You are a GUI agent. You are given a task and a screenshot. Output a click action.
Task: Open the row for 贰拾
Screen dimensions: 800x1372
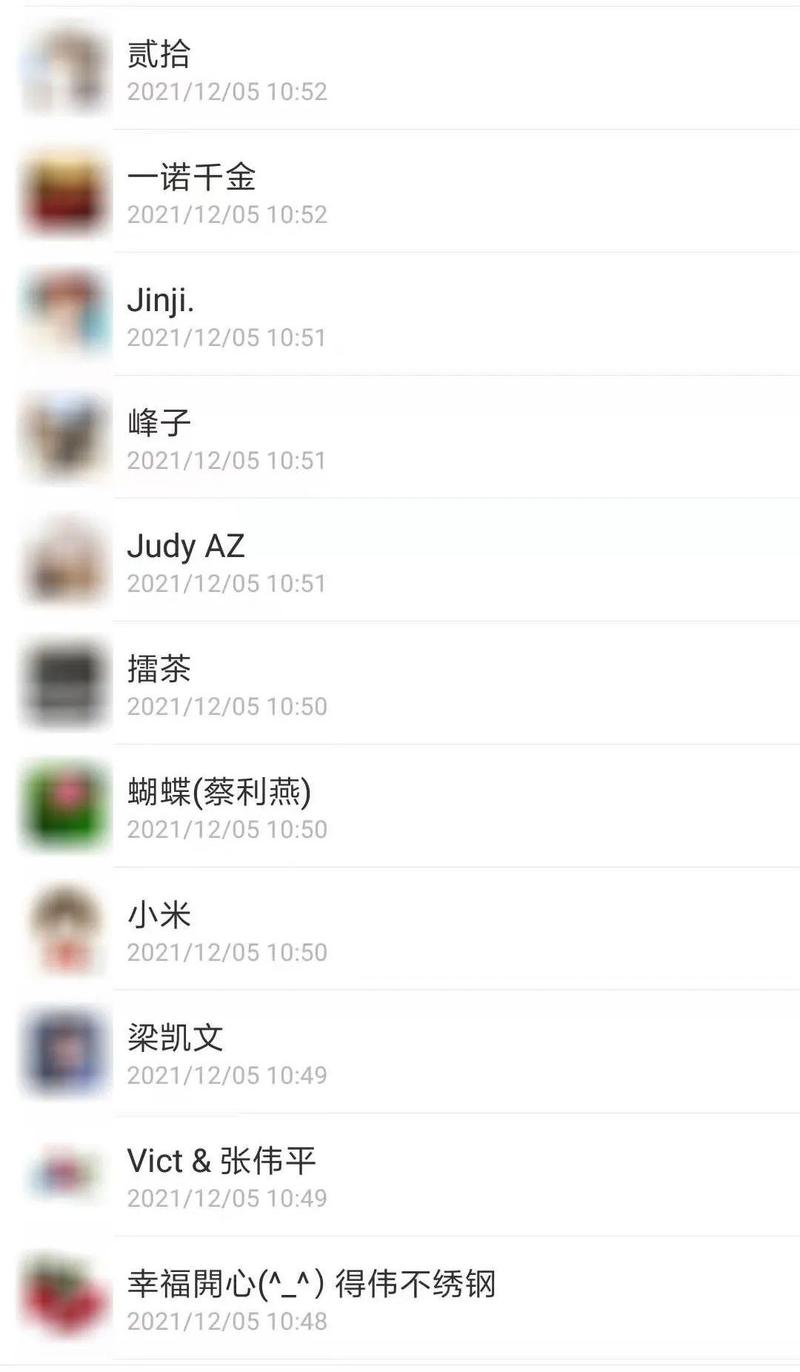point(400,68)
